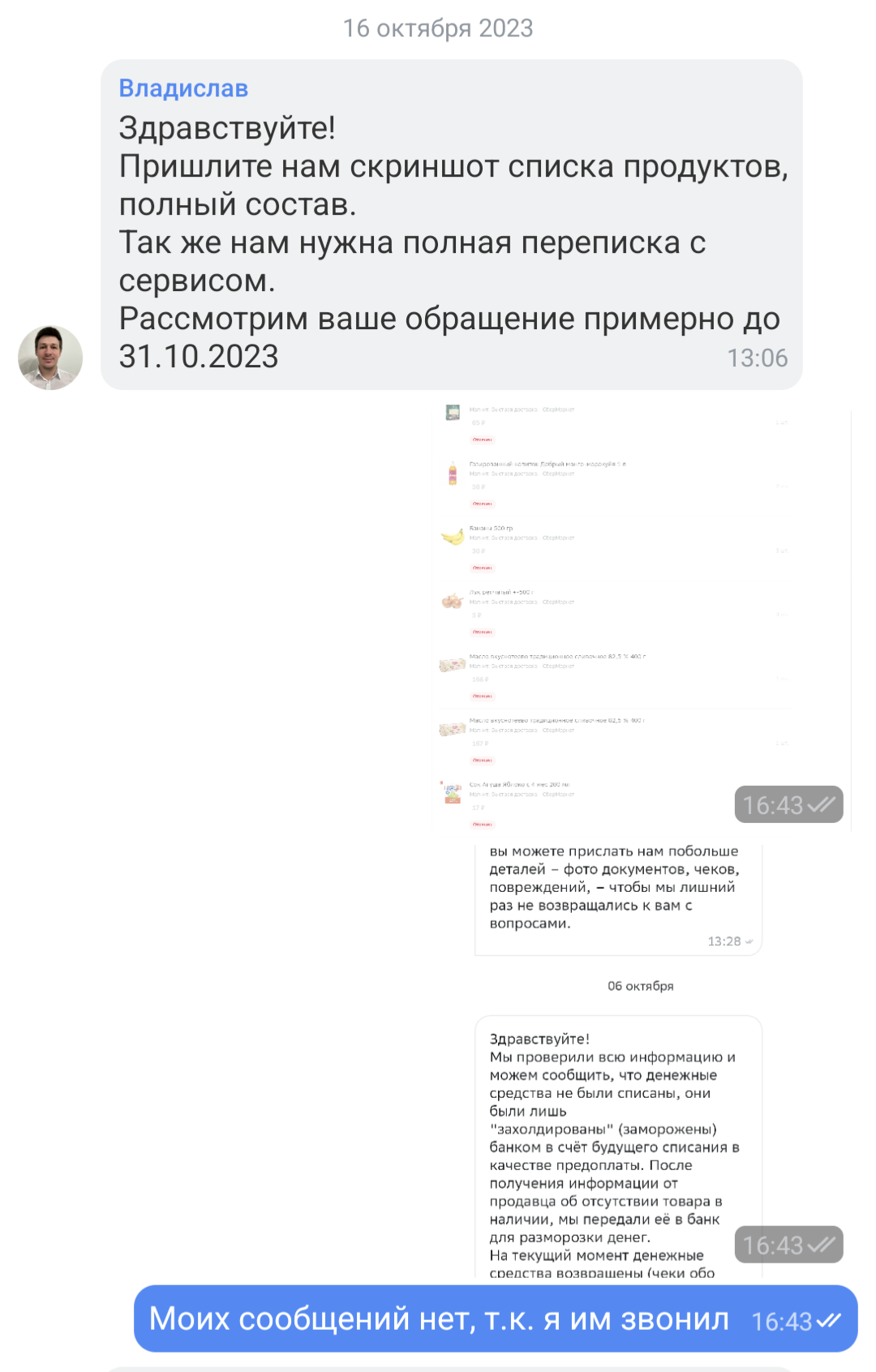Tap the sender name Владислав
The image size is (876, 1372).
[x=183, y=88]
